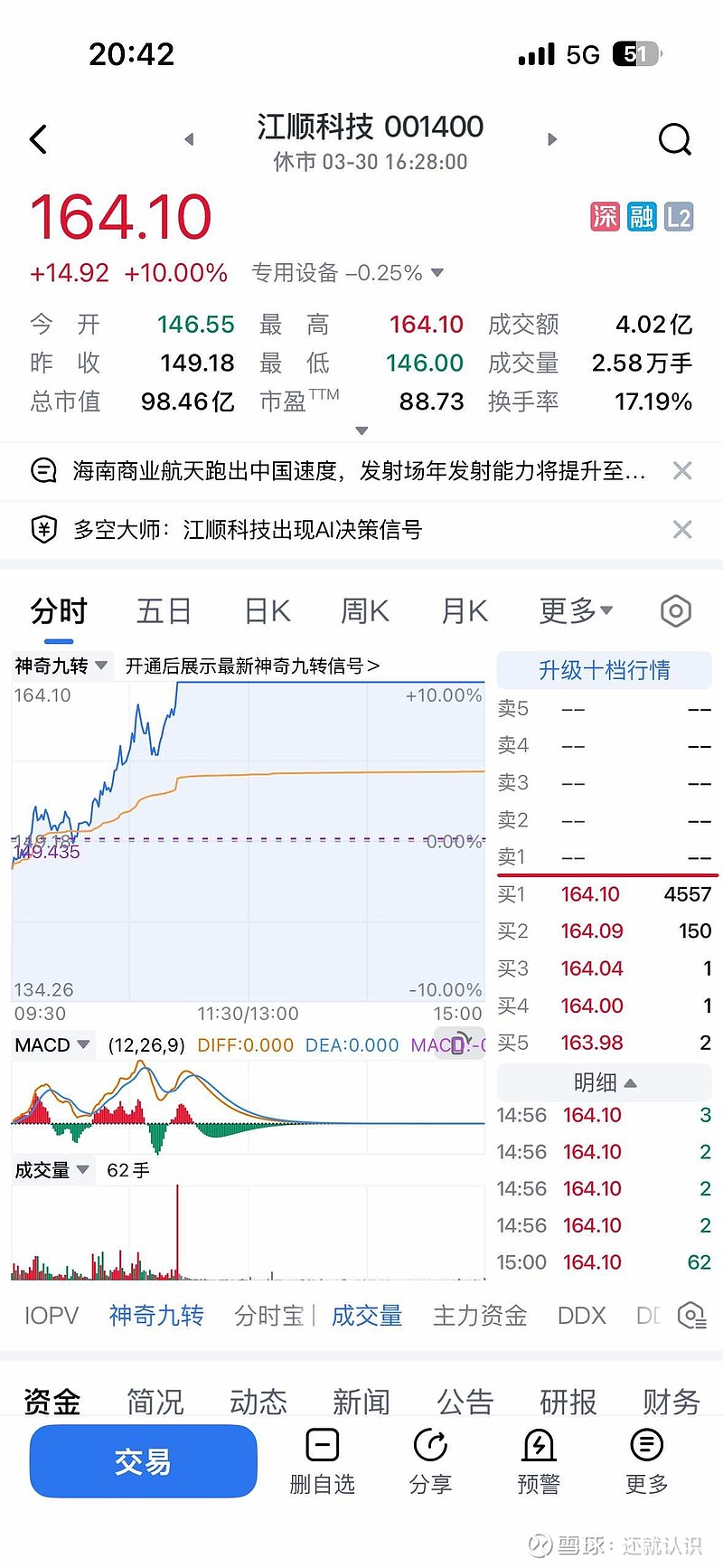Collapse the 明细 trade detail list
723x1568 pixels.
click(605, 1082)
